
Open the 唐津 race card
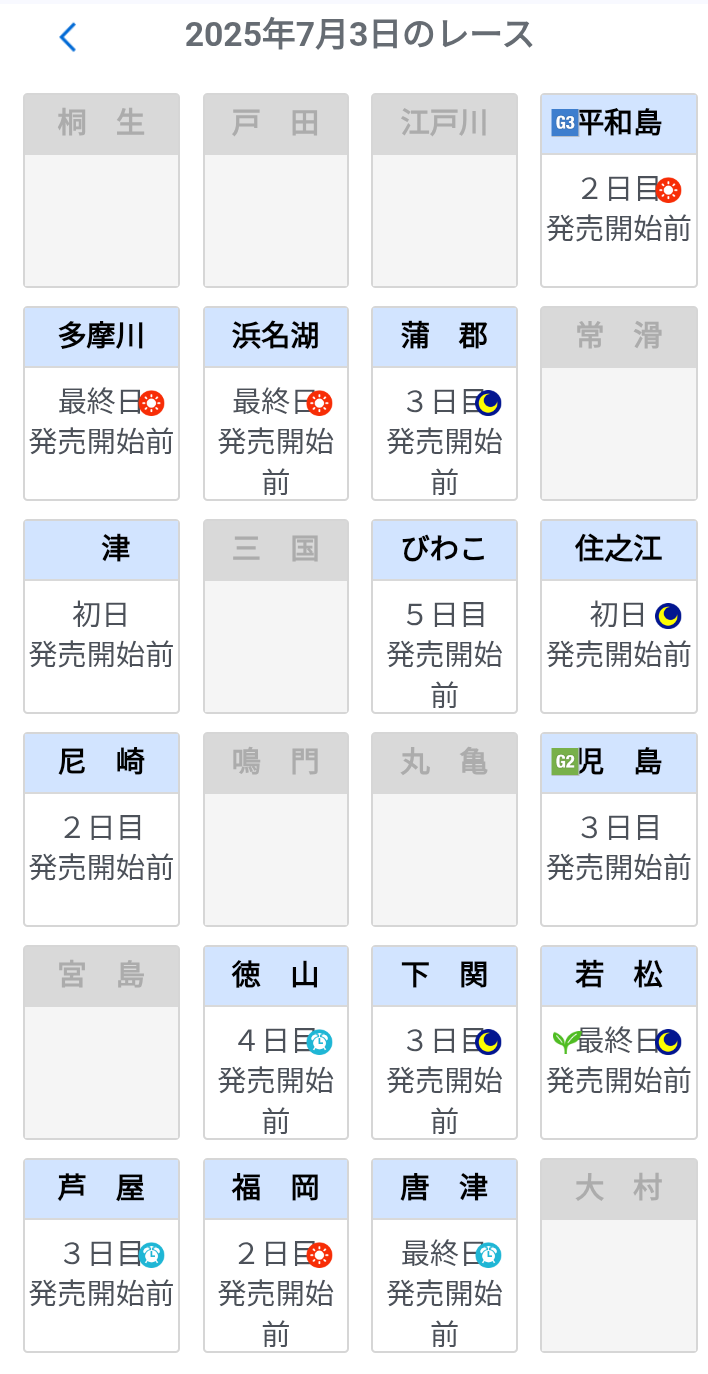[444, 1255]
